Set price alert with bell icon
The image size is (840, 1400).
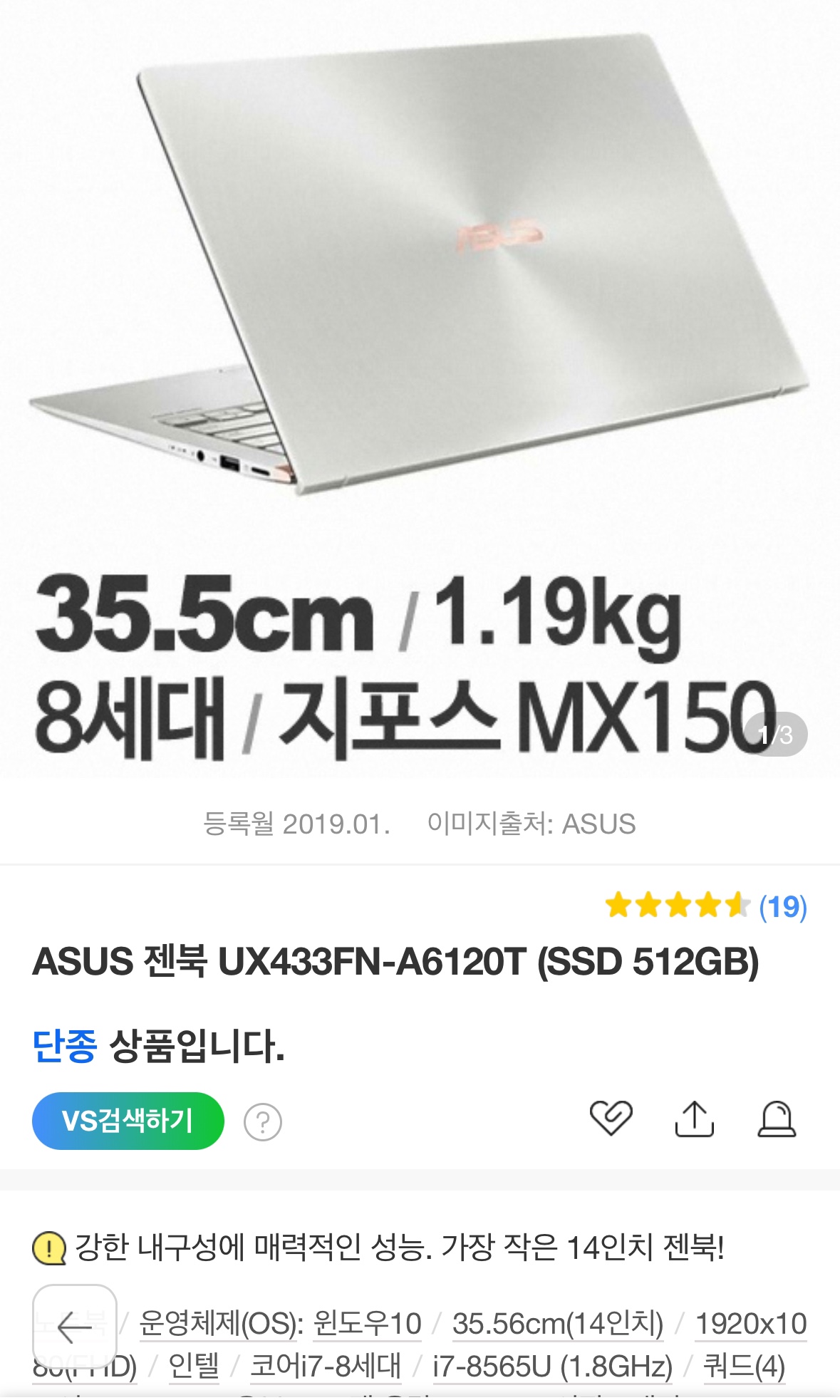[x=776, y=1119]
